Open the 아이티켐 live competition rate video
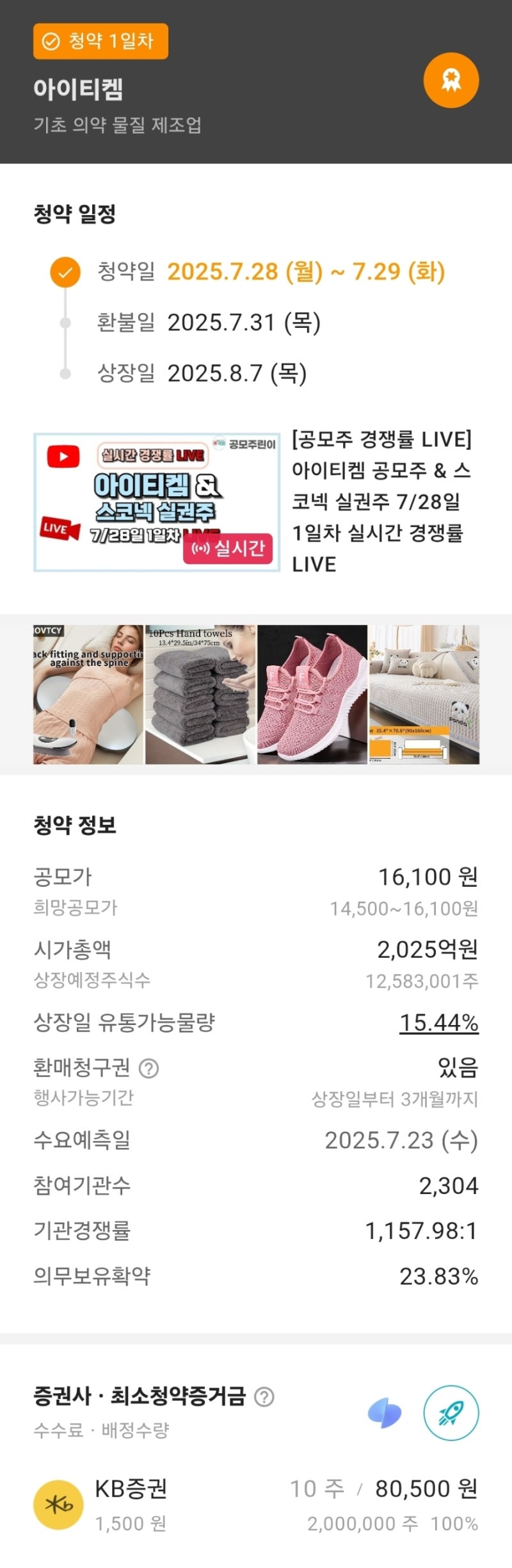 [x=157, y=502]
